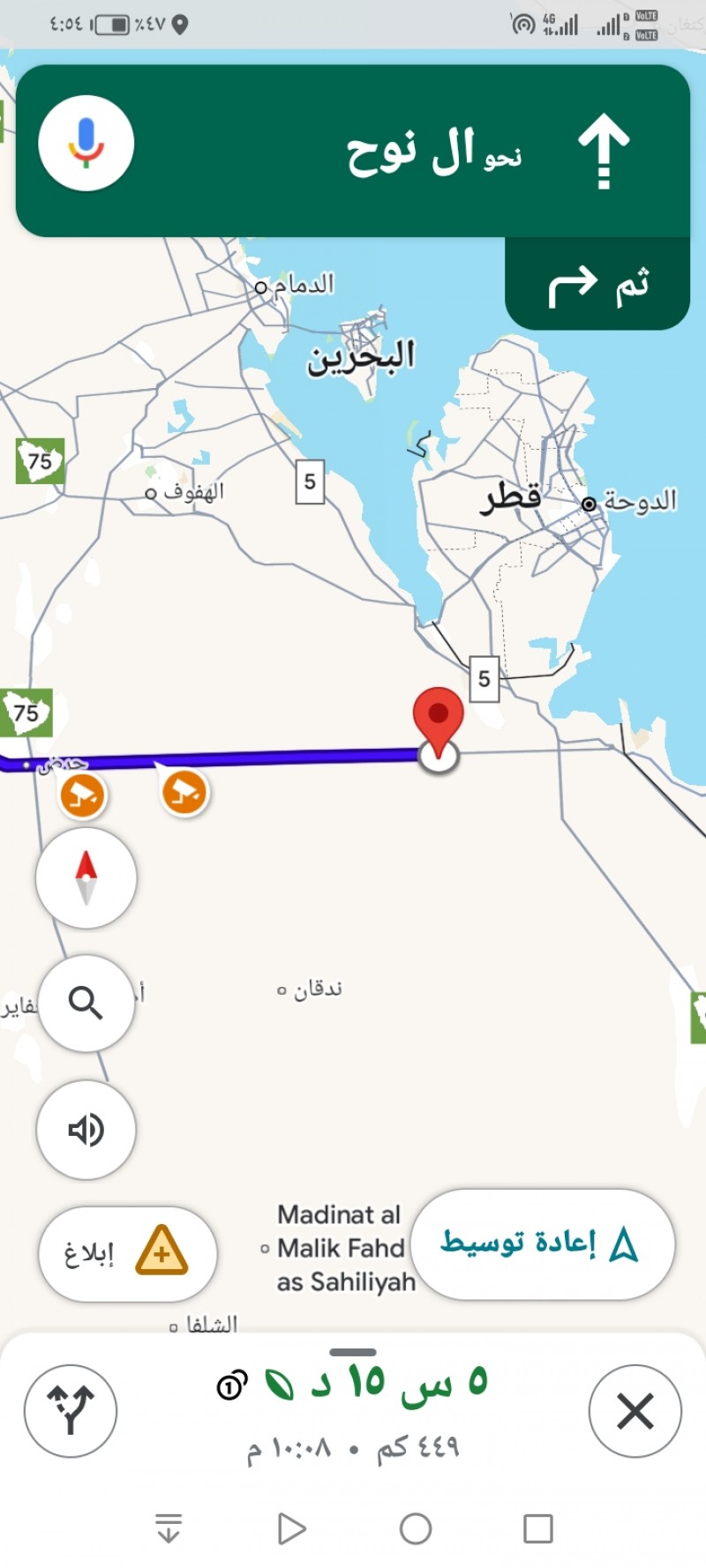
Task: Go to the system home screen
Action: 415,1528
